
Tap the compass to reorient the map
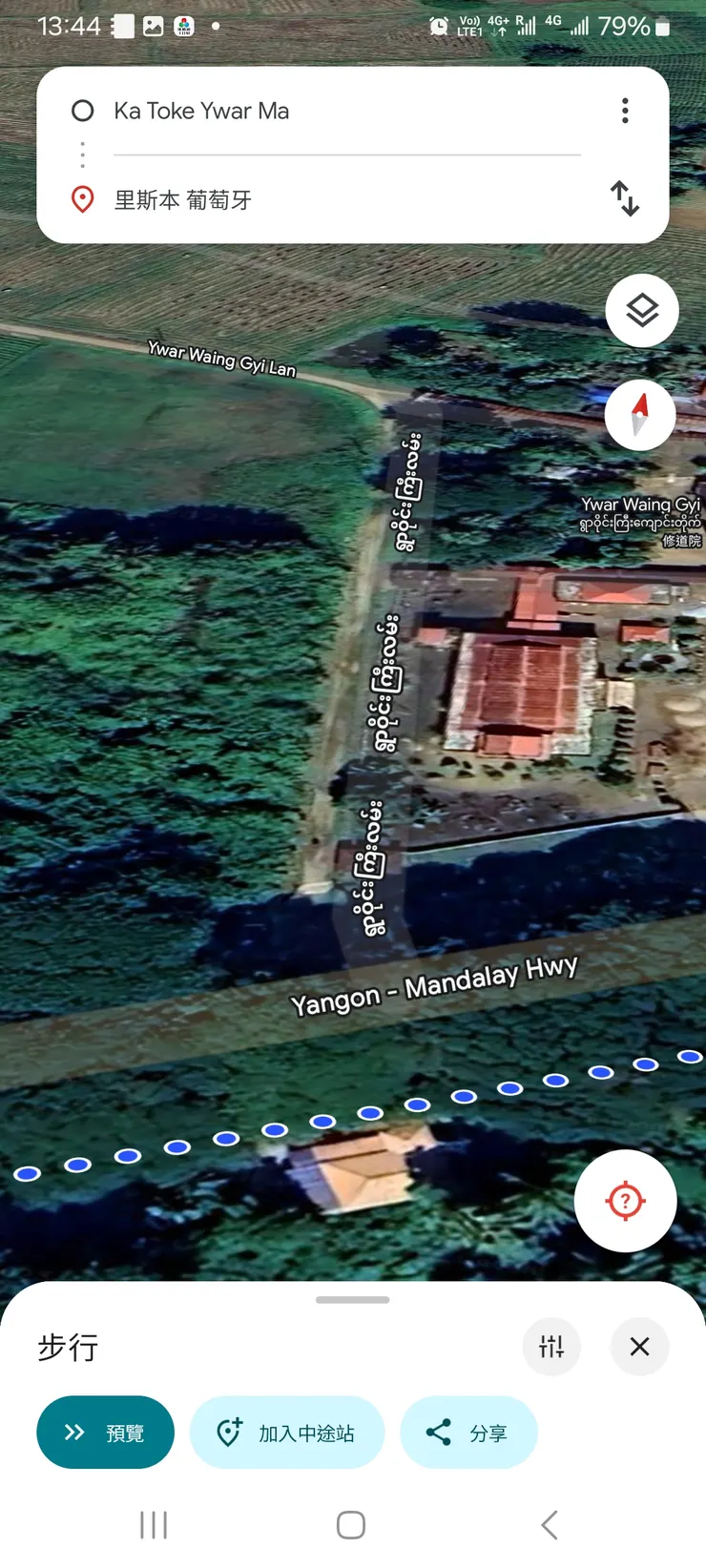(640, 415)
